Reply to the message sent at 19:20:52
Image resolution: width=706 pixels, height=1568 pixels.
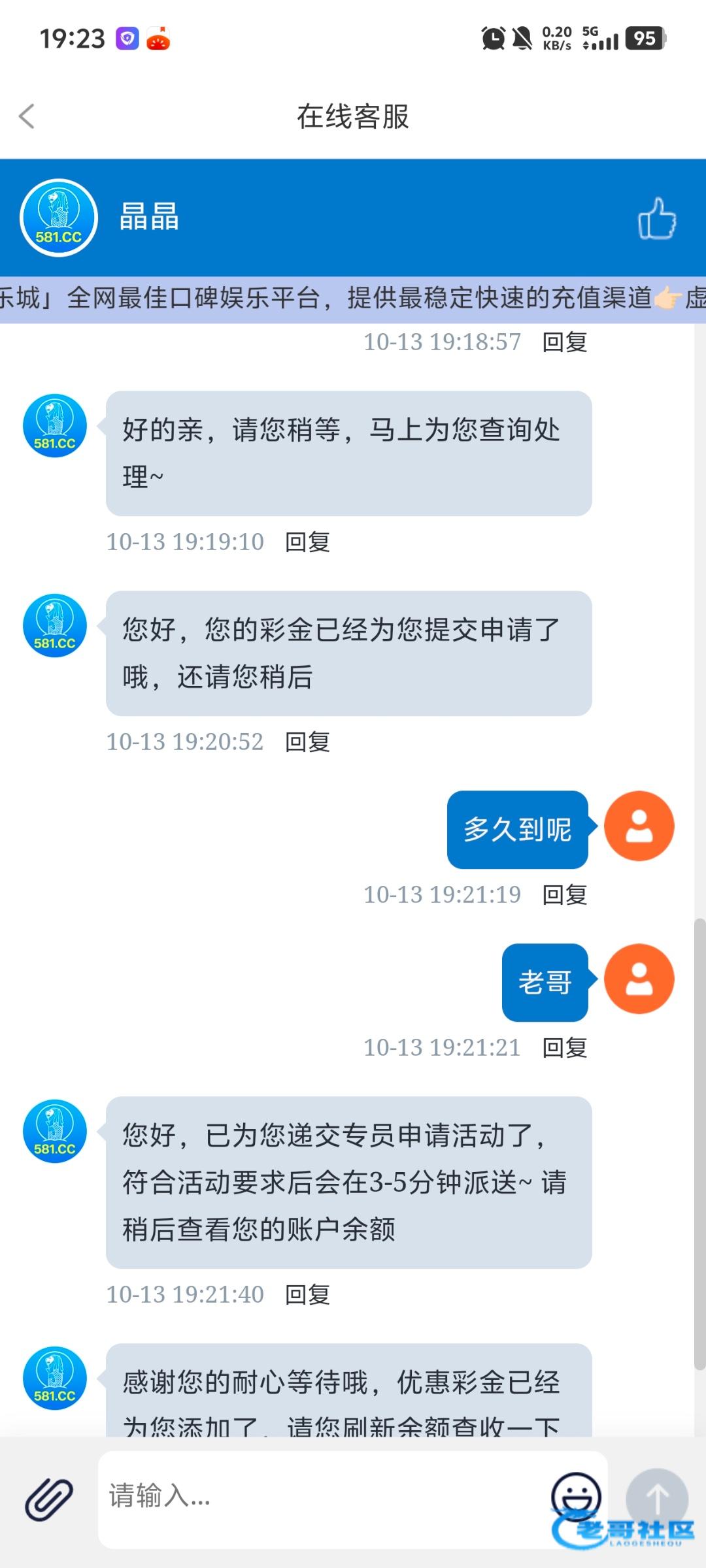pos(307,742)
